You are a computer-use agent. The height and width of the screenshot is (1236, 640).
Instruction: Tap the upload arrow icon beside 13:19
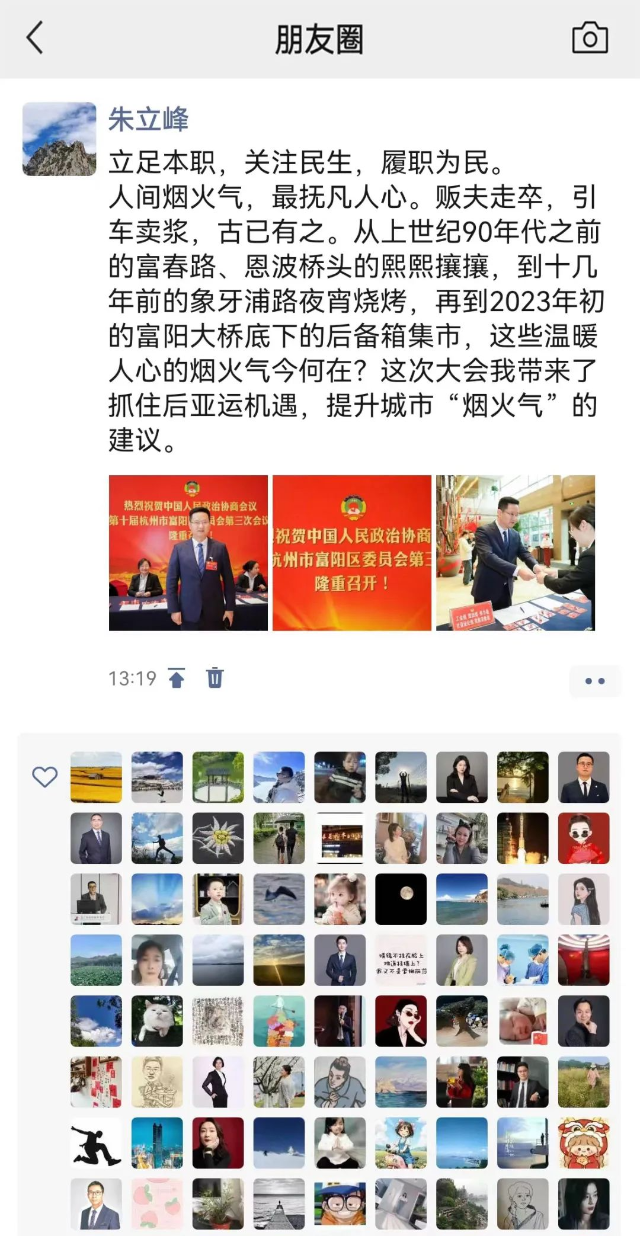(x=177, y=679)
